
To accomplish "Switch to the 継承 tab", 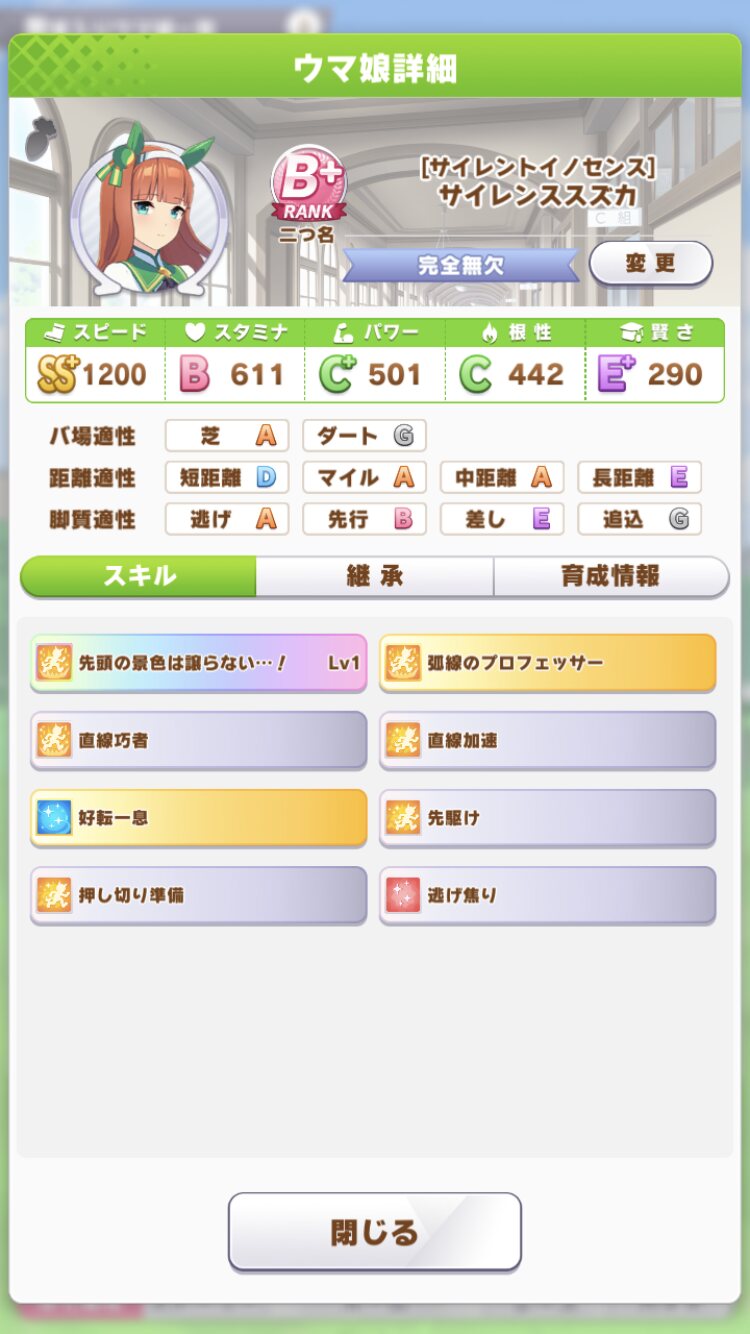I will point(374,576).
